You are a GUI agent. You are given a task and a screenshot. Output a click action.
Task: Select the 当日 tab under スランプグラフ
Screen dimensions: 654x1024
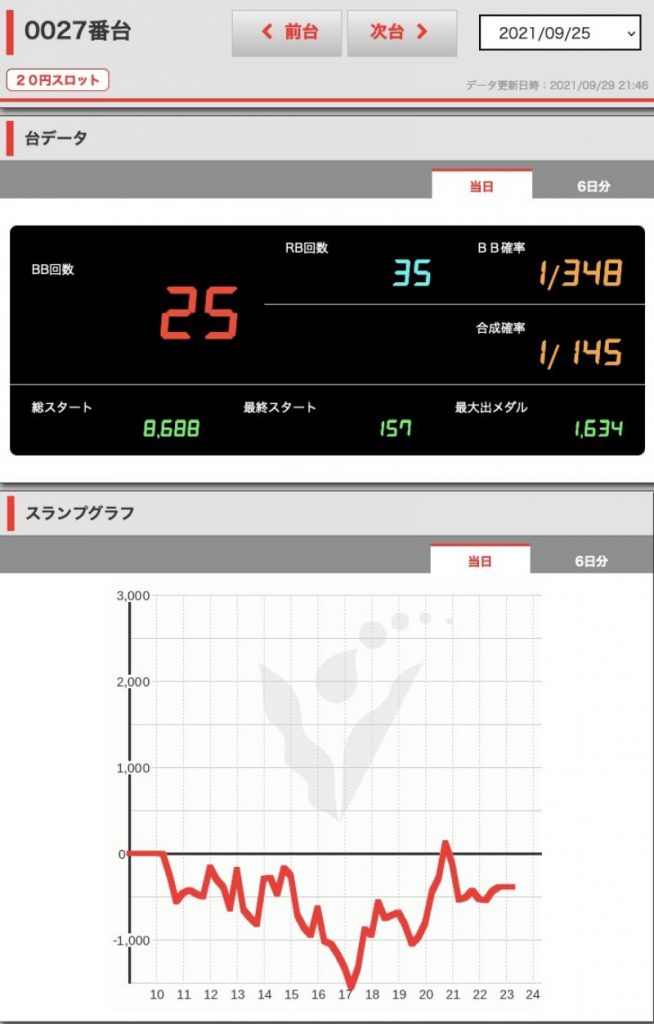480,560
